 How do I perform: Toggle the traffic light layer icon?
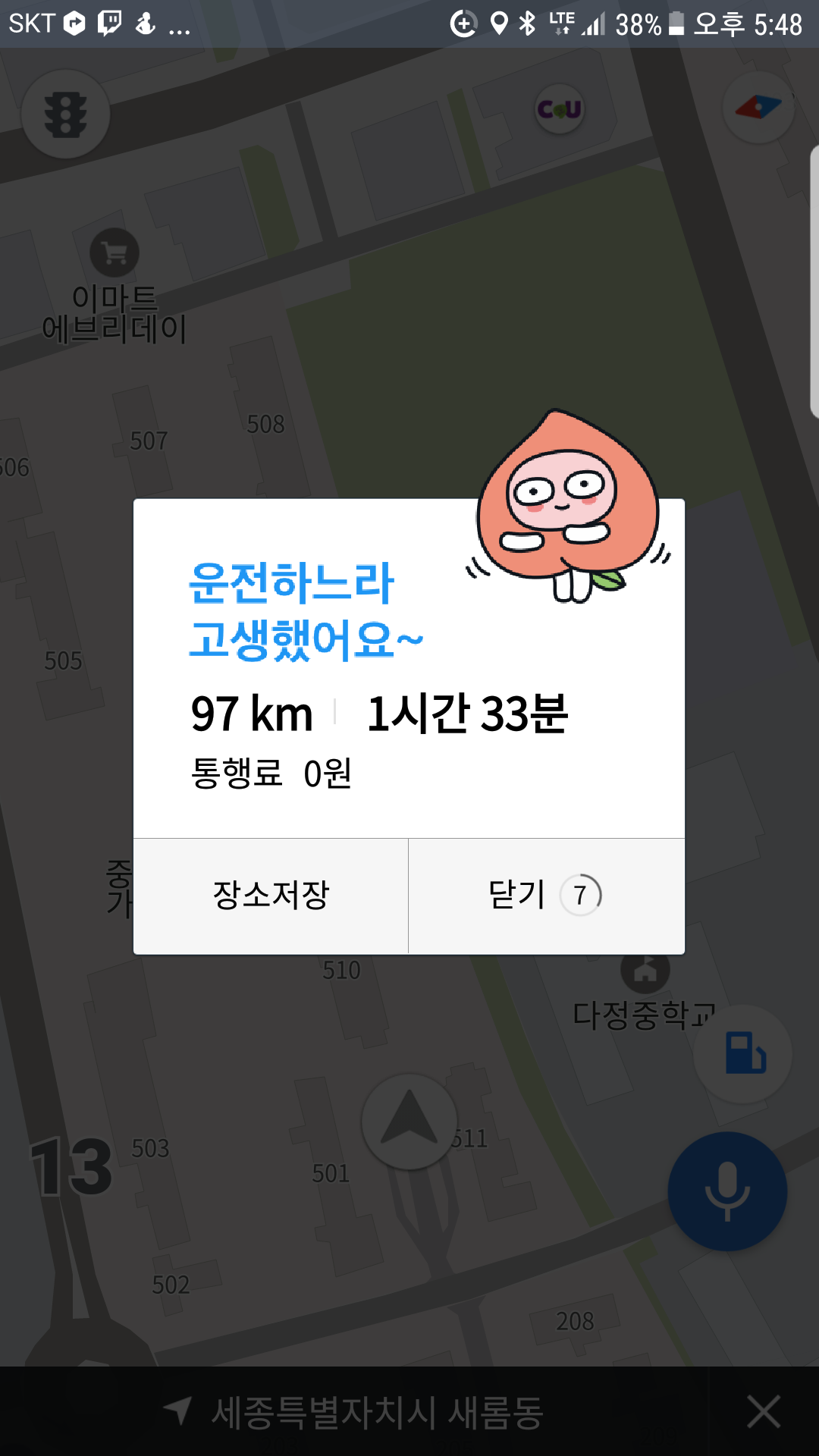[66, 115]
